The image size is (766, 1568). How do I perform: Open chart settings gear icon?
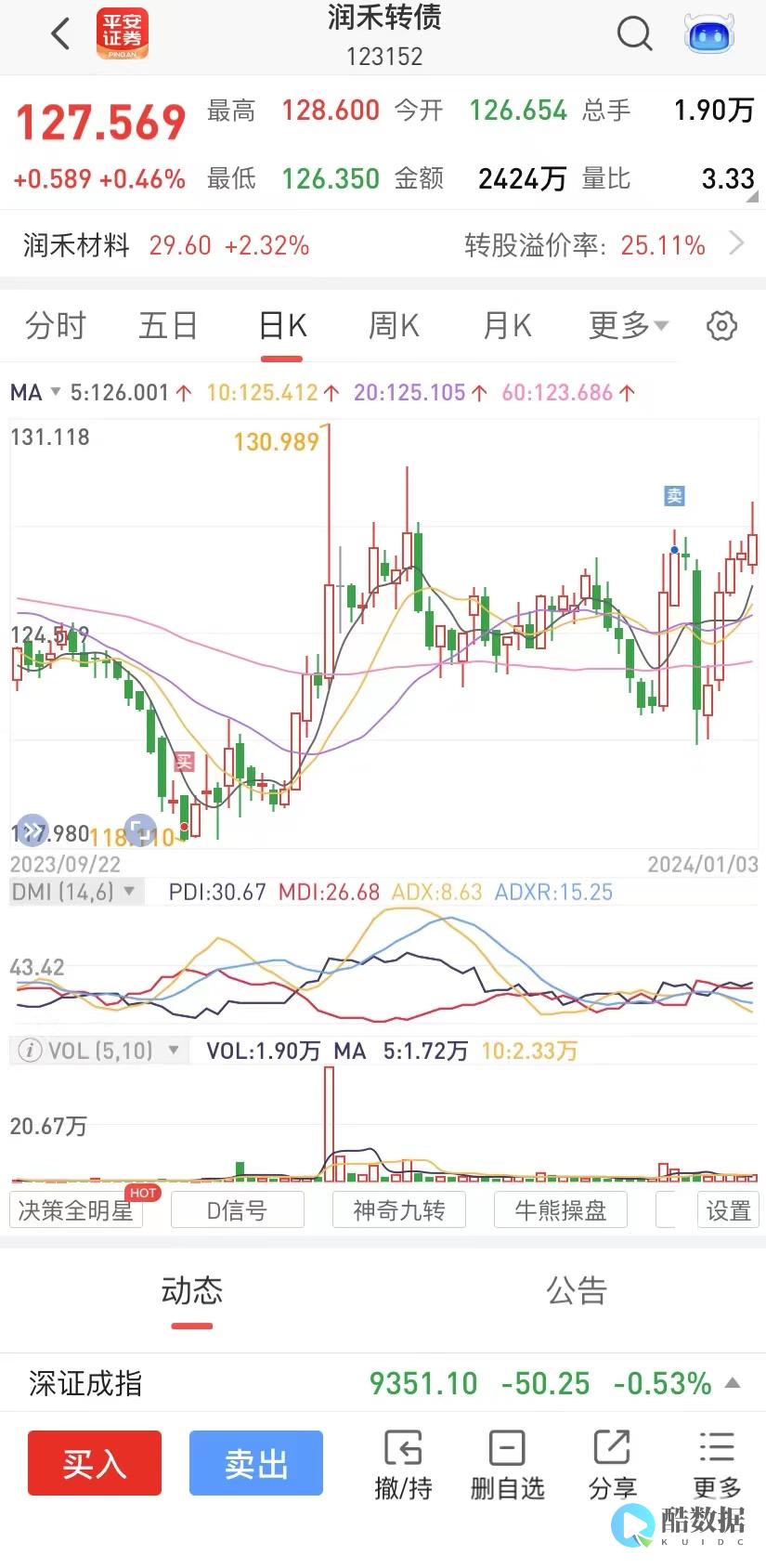pyautogui.click(x=721, y=326)
